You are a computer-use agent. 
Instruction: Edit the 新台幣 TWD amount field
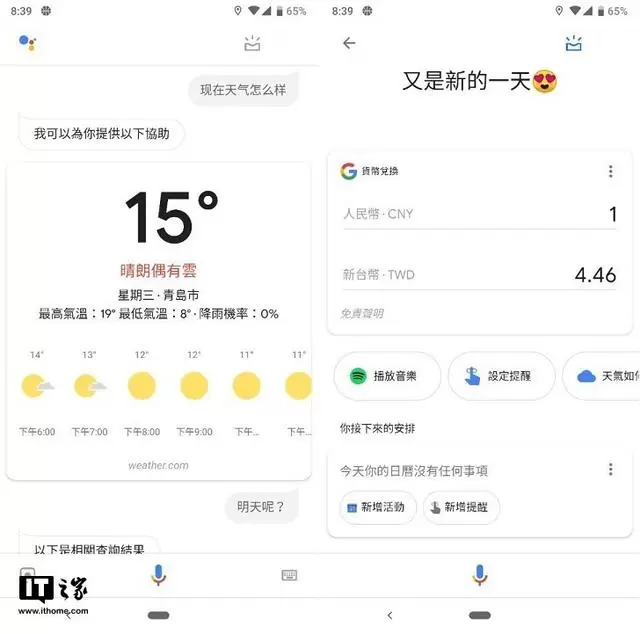click(480, 274)
